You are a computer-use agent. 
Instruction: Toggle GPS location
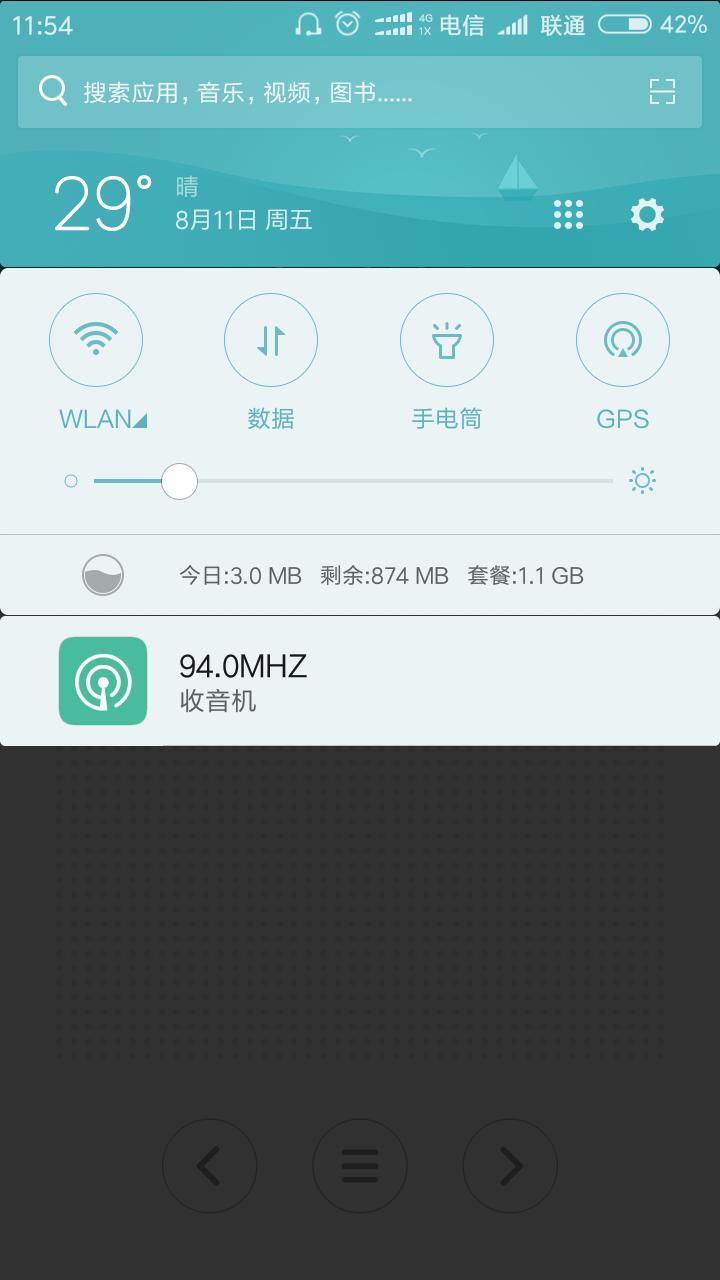coord(622,341)
